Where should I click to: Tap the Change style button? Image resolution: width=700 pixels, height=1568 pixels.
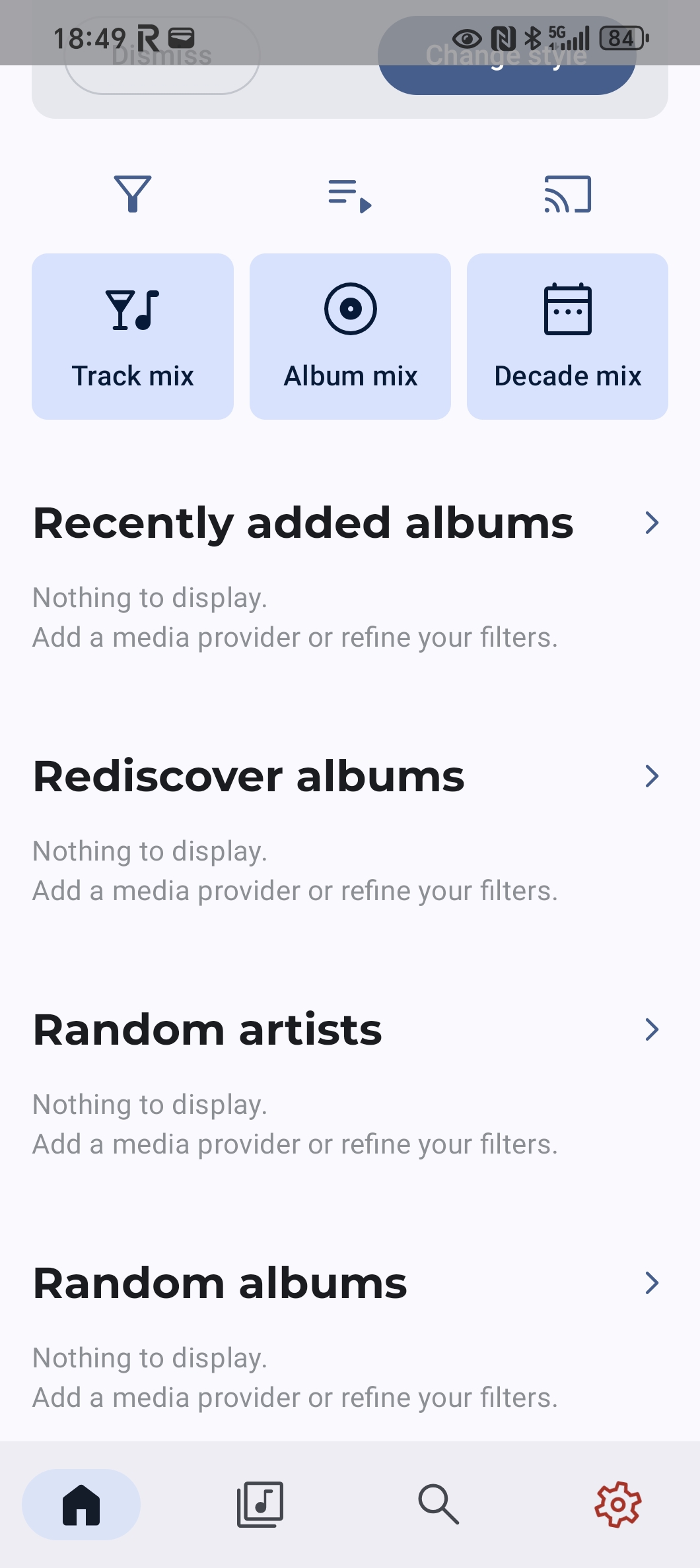click(x=507, y=73)
